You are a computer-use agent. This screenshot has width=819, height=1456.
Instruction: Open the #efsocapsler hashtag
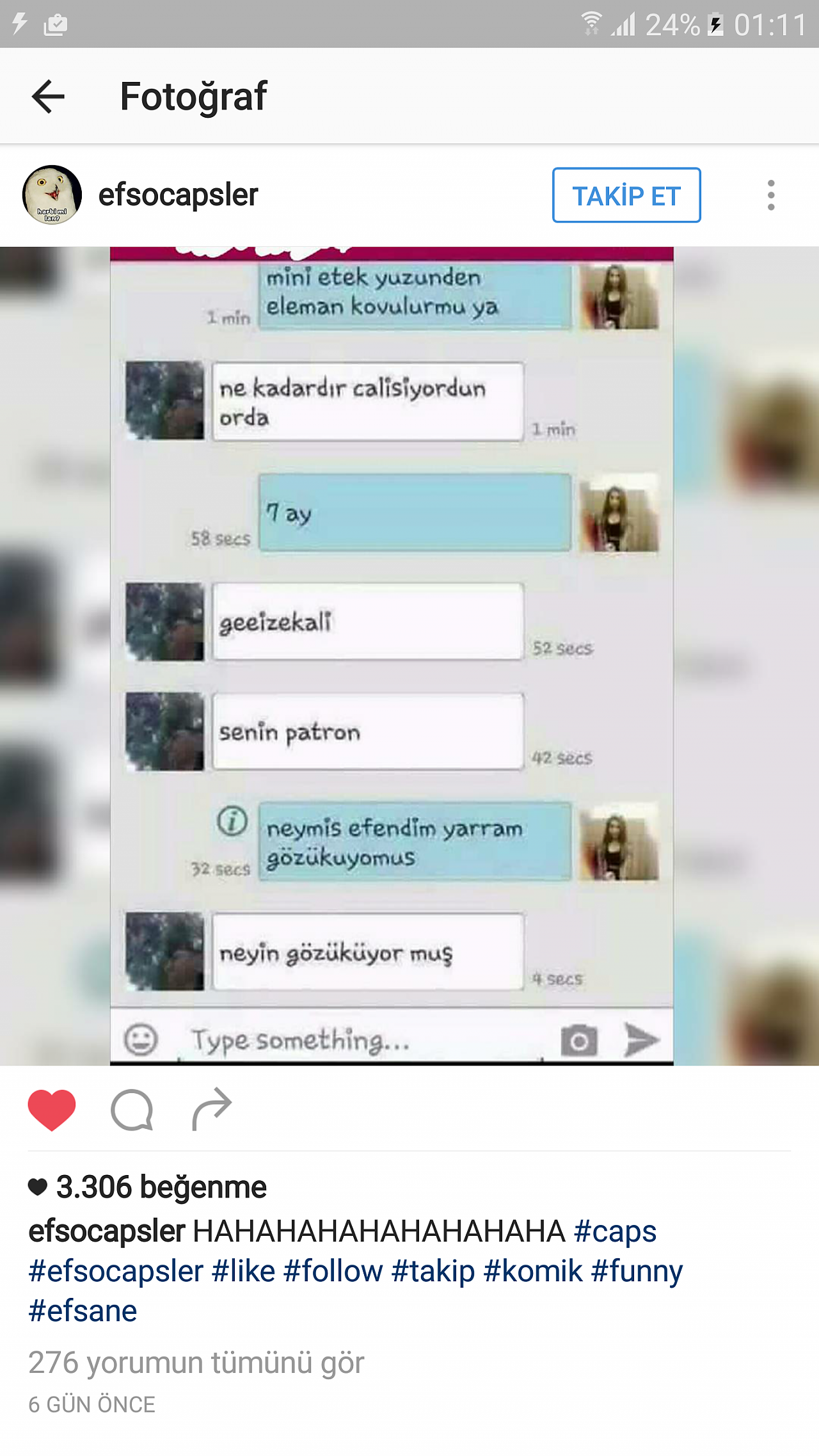(x=116, y=1271)
